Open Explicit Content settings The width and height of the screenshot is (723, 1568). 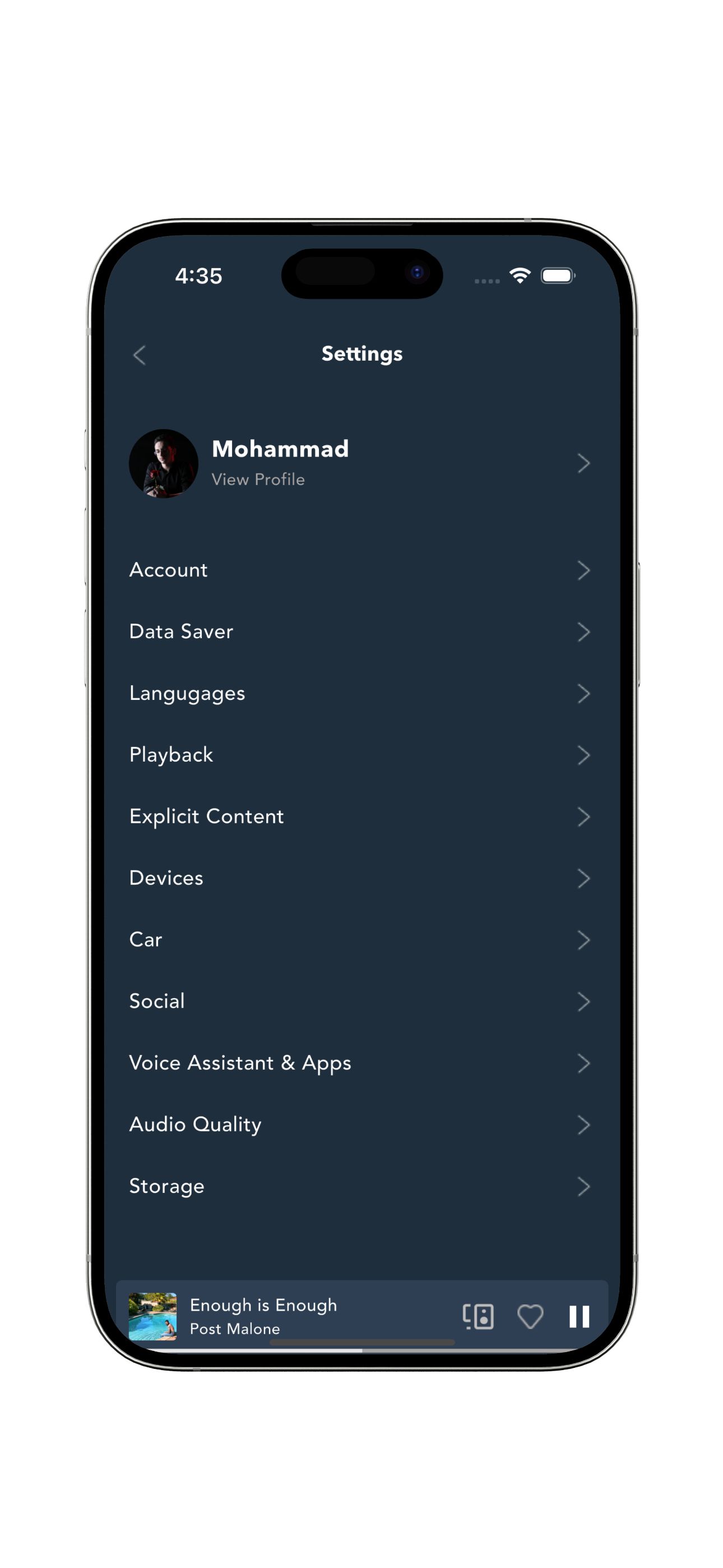pos(360,817)
